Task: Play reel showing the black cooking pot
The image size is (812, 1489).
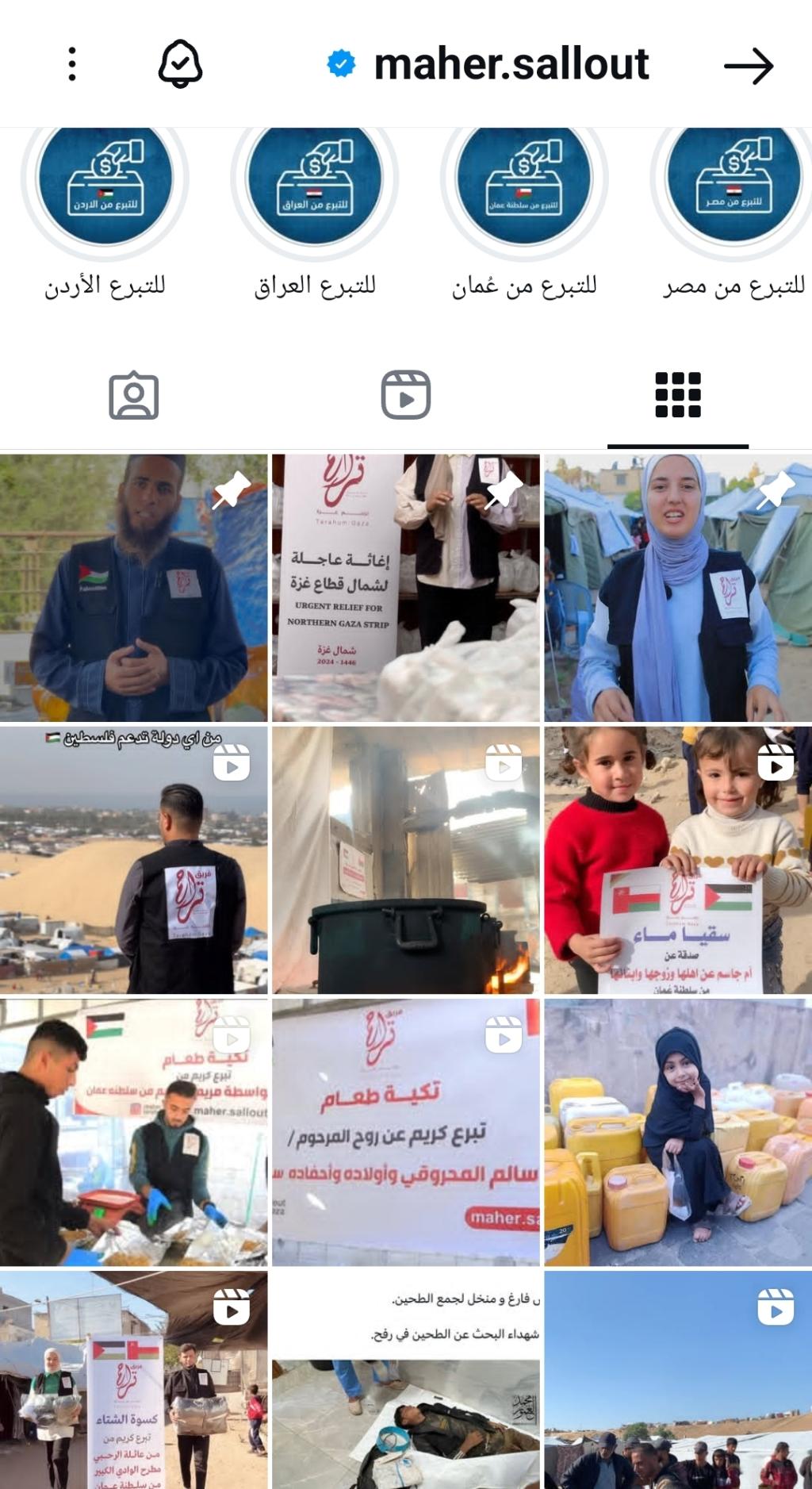Action: [x=405, y=860]
